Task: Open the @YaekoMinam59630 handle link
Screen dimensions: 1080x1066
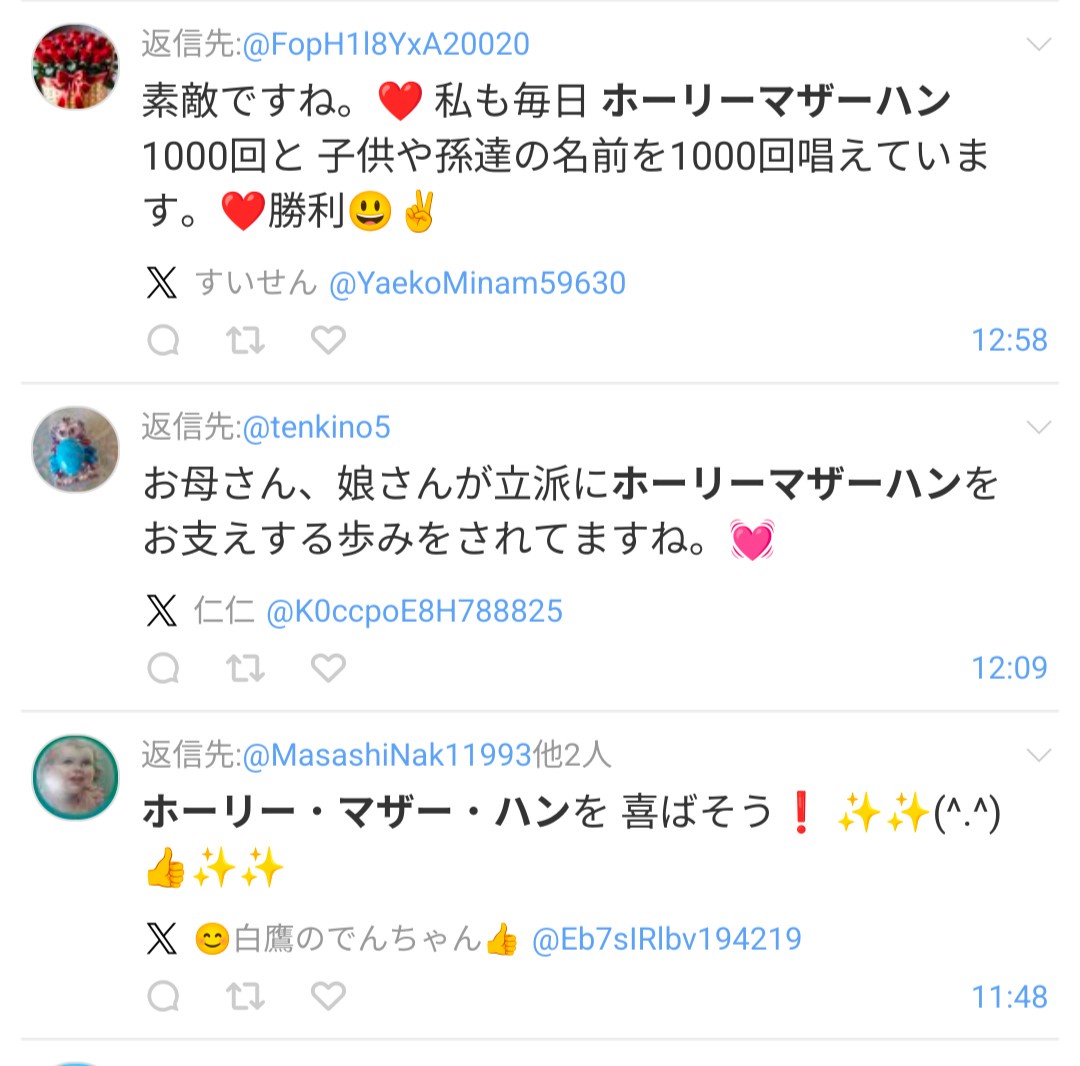Action: (477, 284)
